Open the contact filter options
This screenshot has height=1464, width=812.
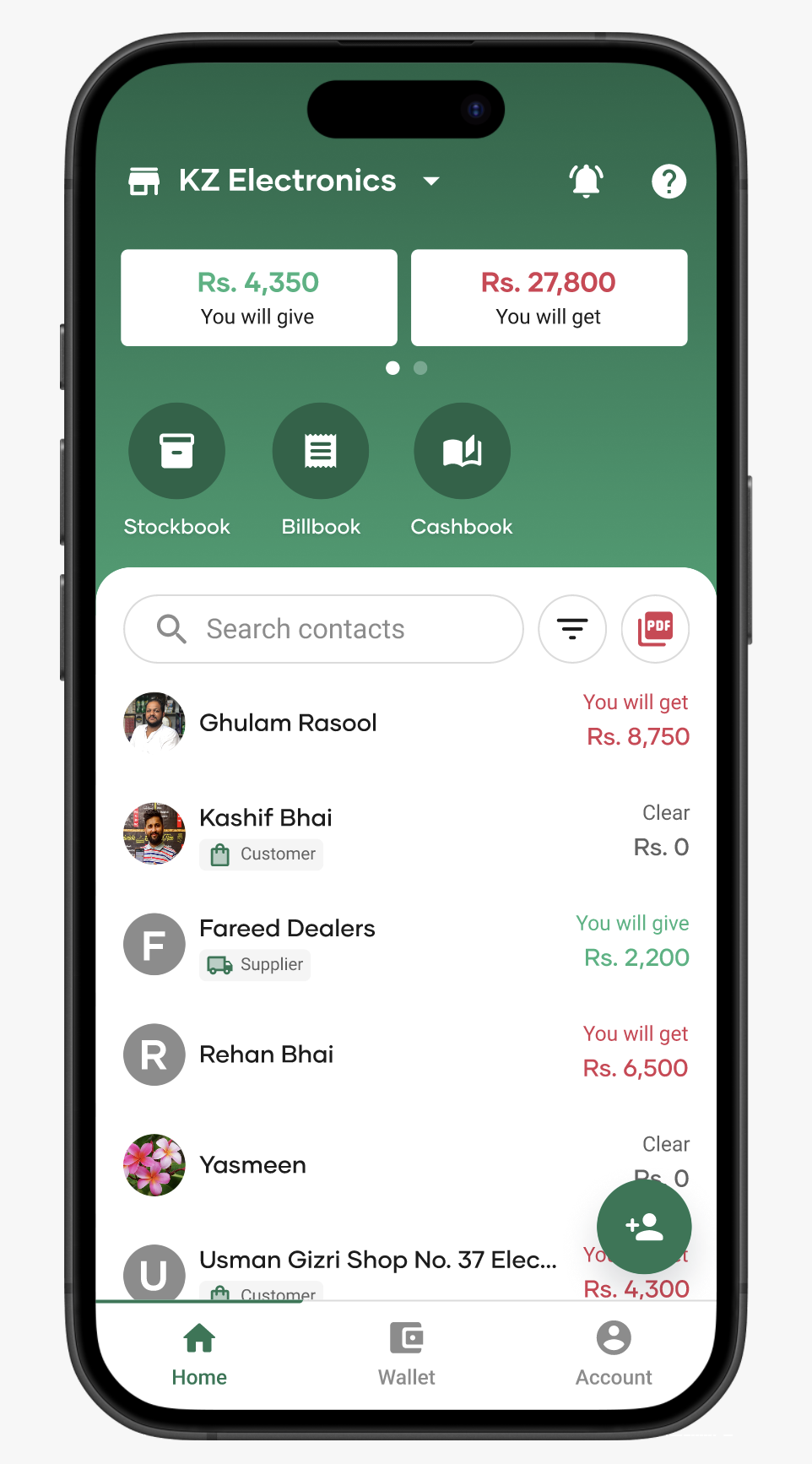(572, 629)
